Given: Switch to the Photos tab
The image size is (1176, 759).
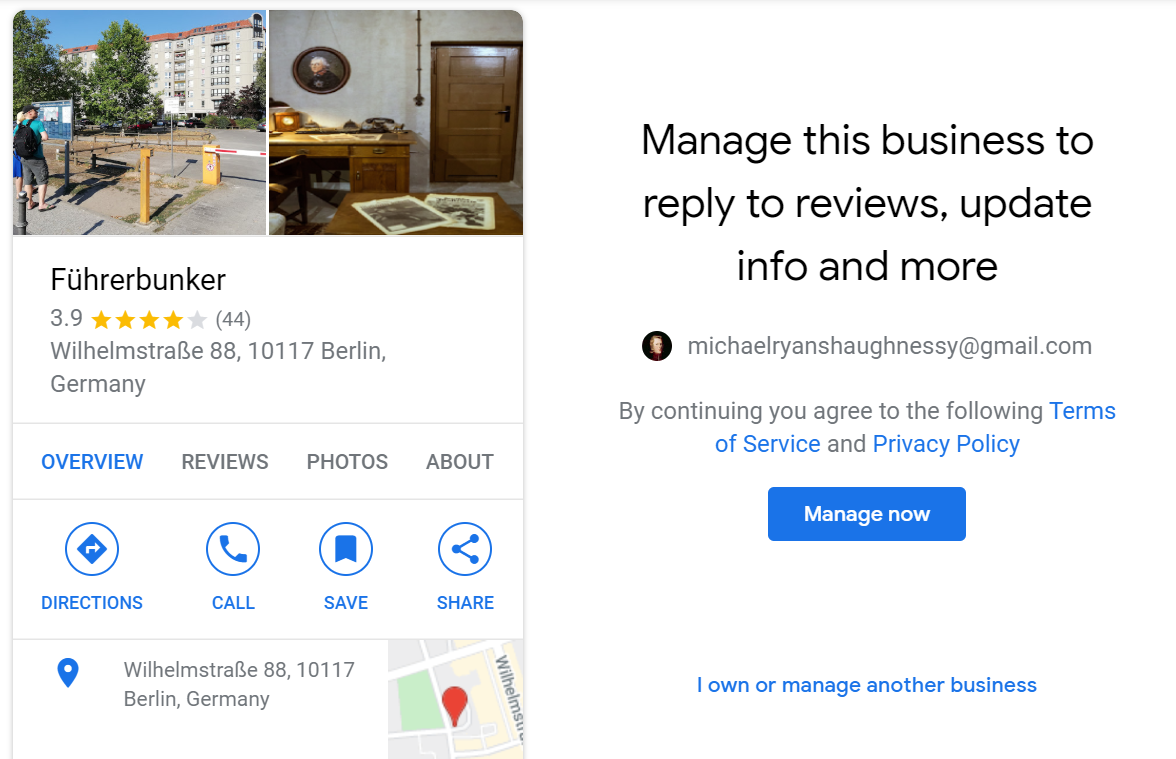Looking at the screenshot, I should point(347,462).
